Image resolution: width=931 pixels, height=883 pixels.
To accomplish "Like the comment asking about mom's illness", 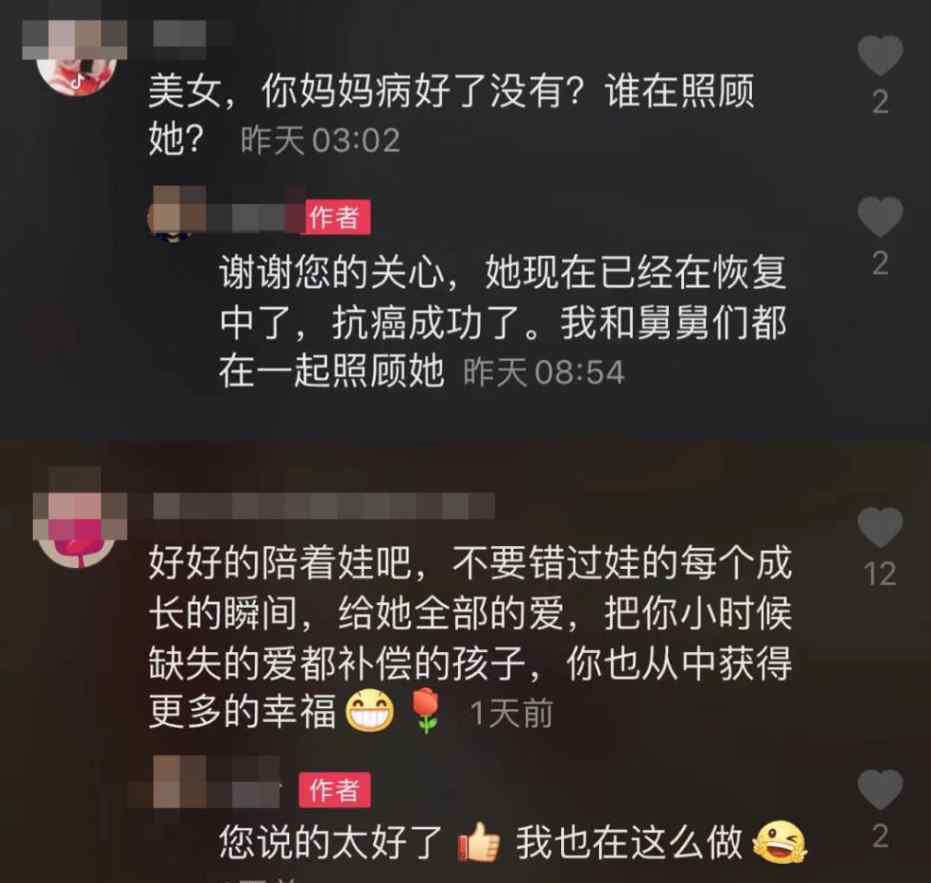I will click(x=880, y=56).
